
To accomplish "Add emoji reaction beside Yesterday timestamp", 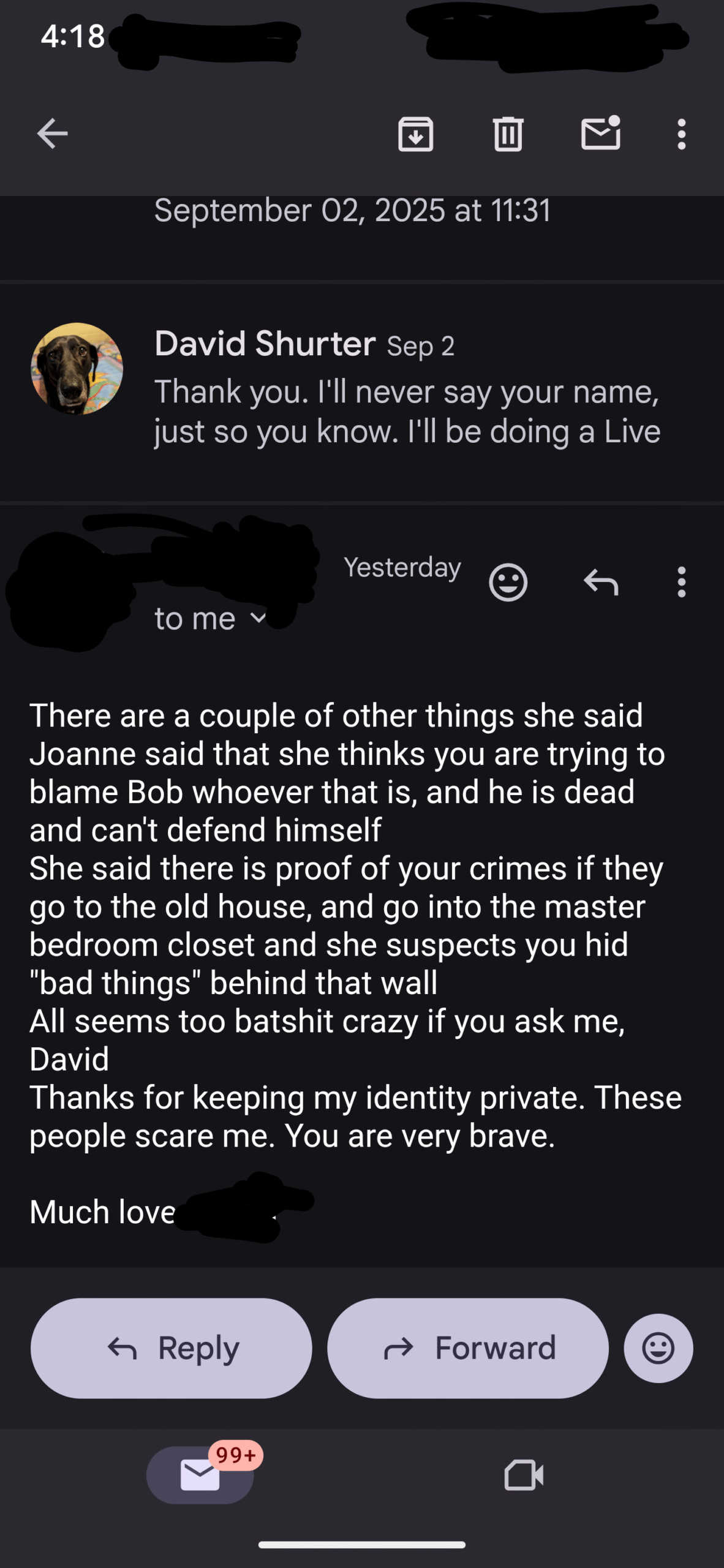I will click(x=508, y=582).
